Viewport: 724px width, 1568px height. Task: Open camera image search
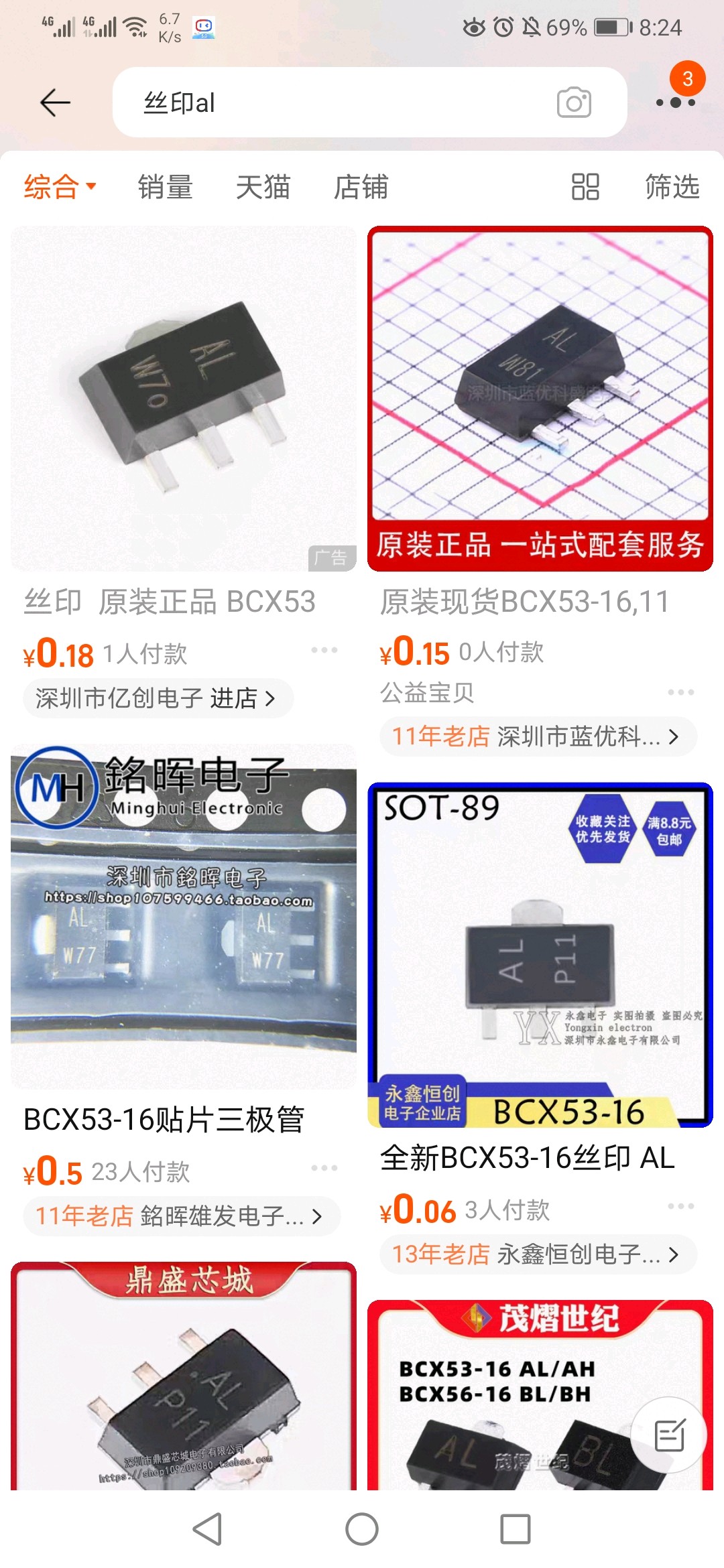point(574,103)
